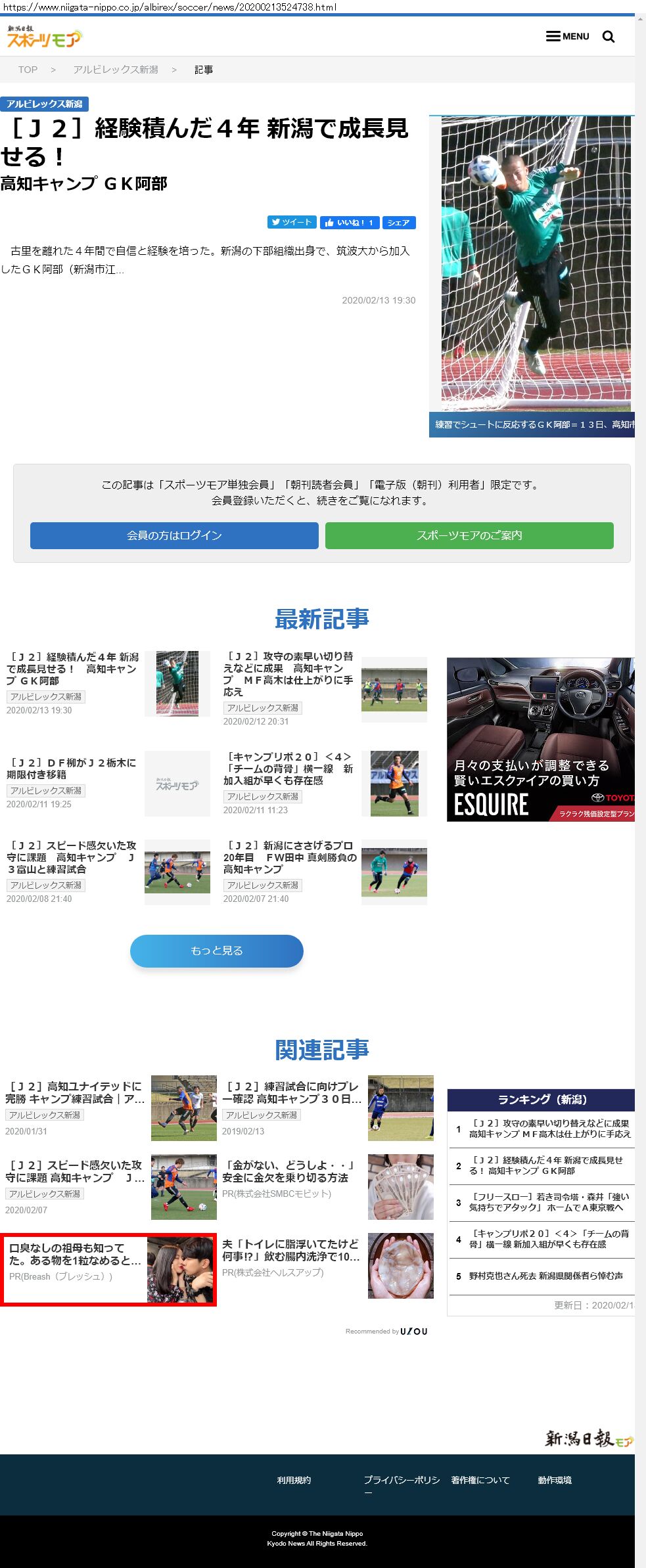Viewport: 646px width, 1568px height.
Task: Open article ＤＦ柳がＪ２栃木に期限付き移籍
Action: click(x=72, y=769)
